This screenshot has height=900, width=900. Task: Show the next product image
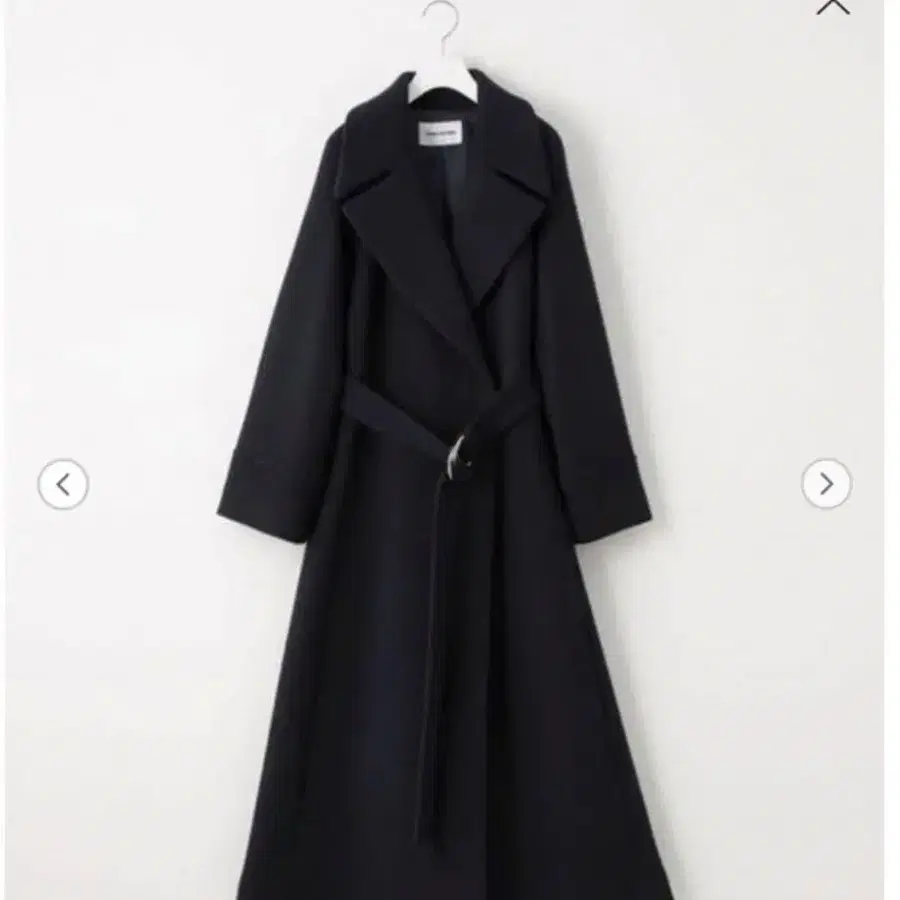pos(826,485)
